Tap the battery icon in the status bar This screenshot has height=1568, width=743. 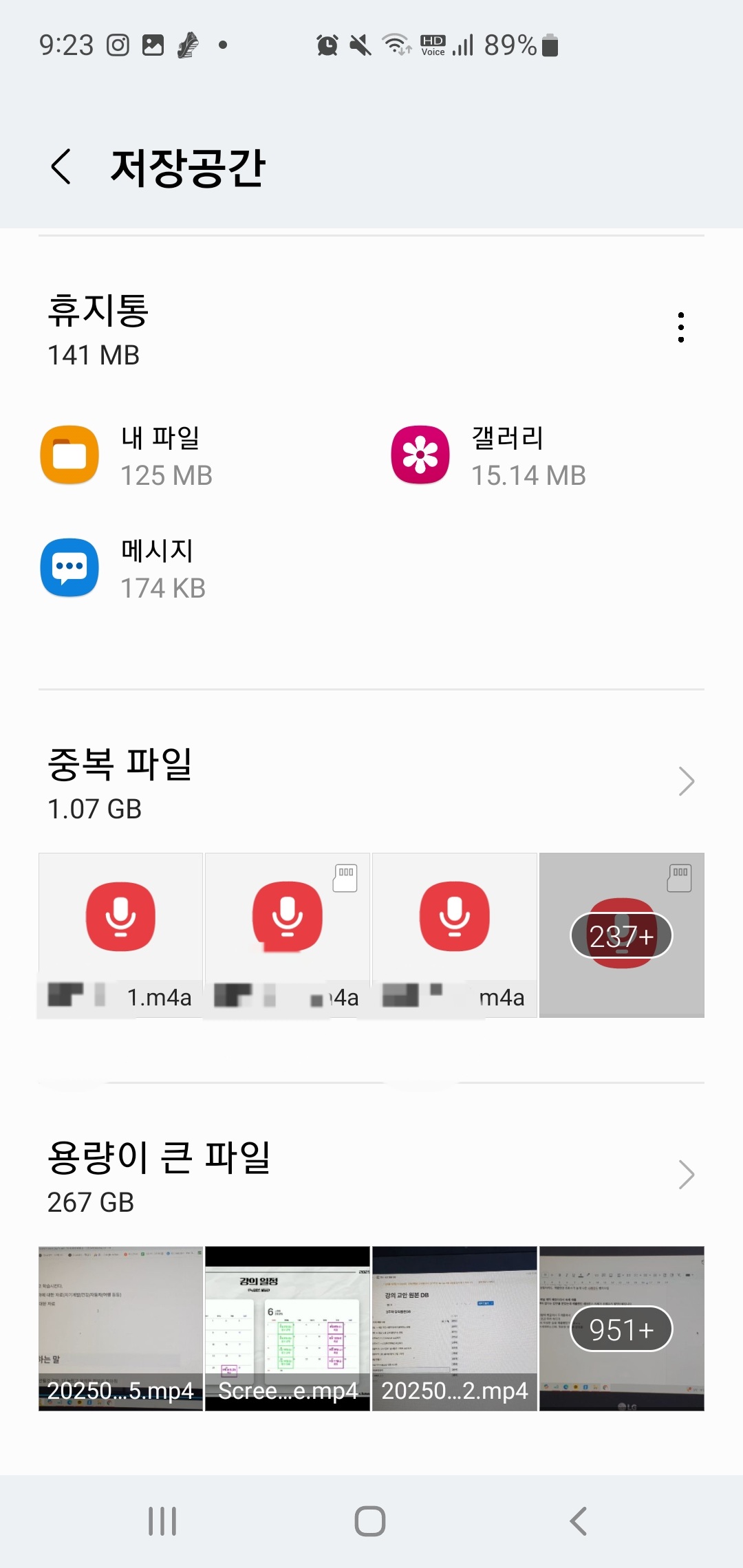[x=550, y=45]
